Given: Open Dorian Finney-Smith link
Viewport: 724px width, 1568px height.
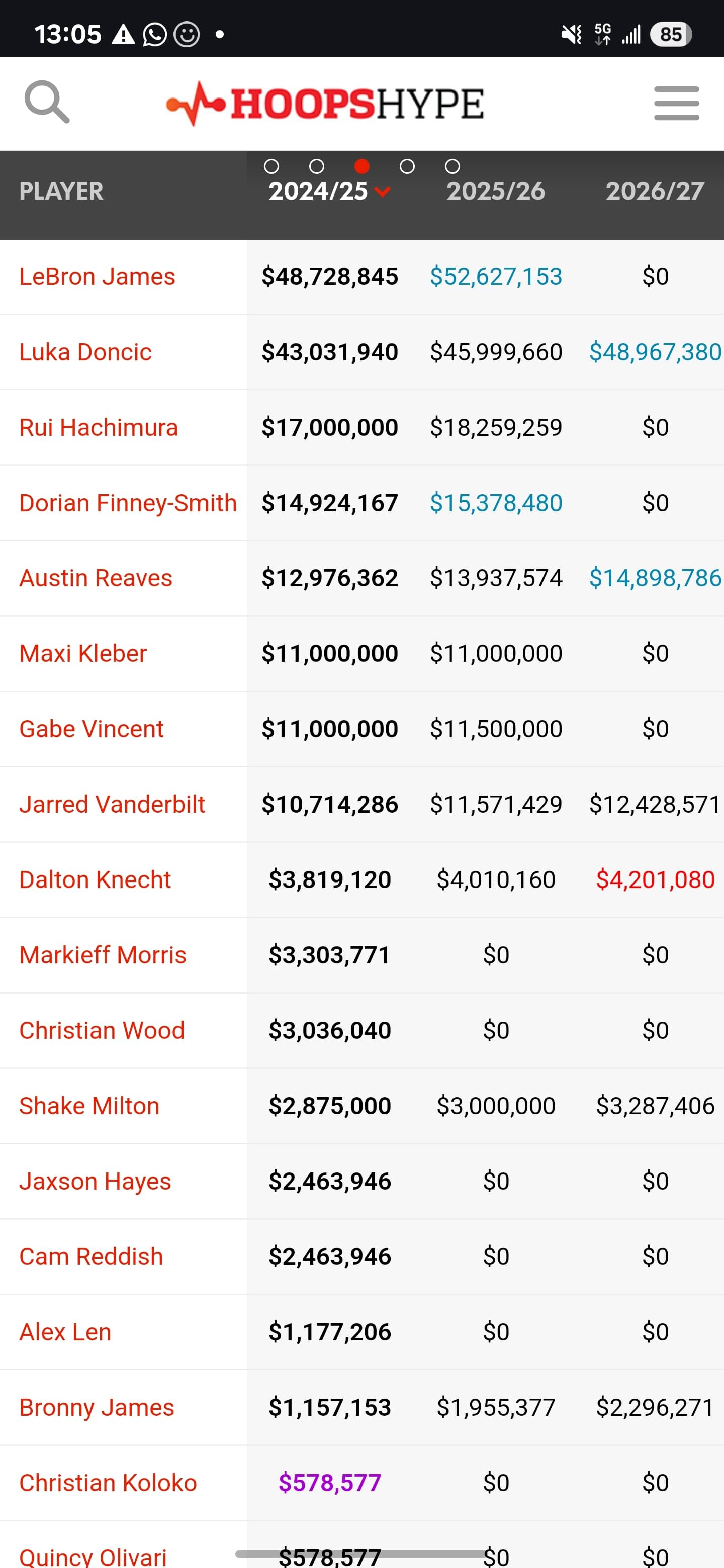Looking at the screenshot, I should (128, 504).
